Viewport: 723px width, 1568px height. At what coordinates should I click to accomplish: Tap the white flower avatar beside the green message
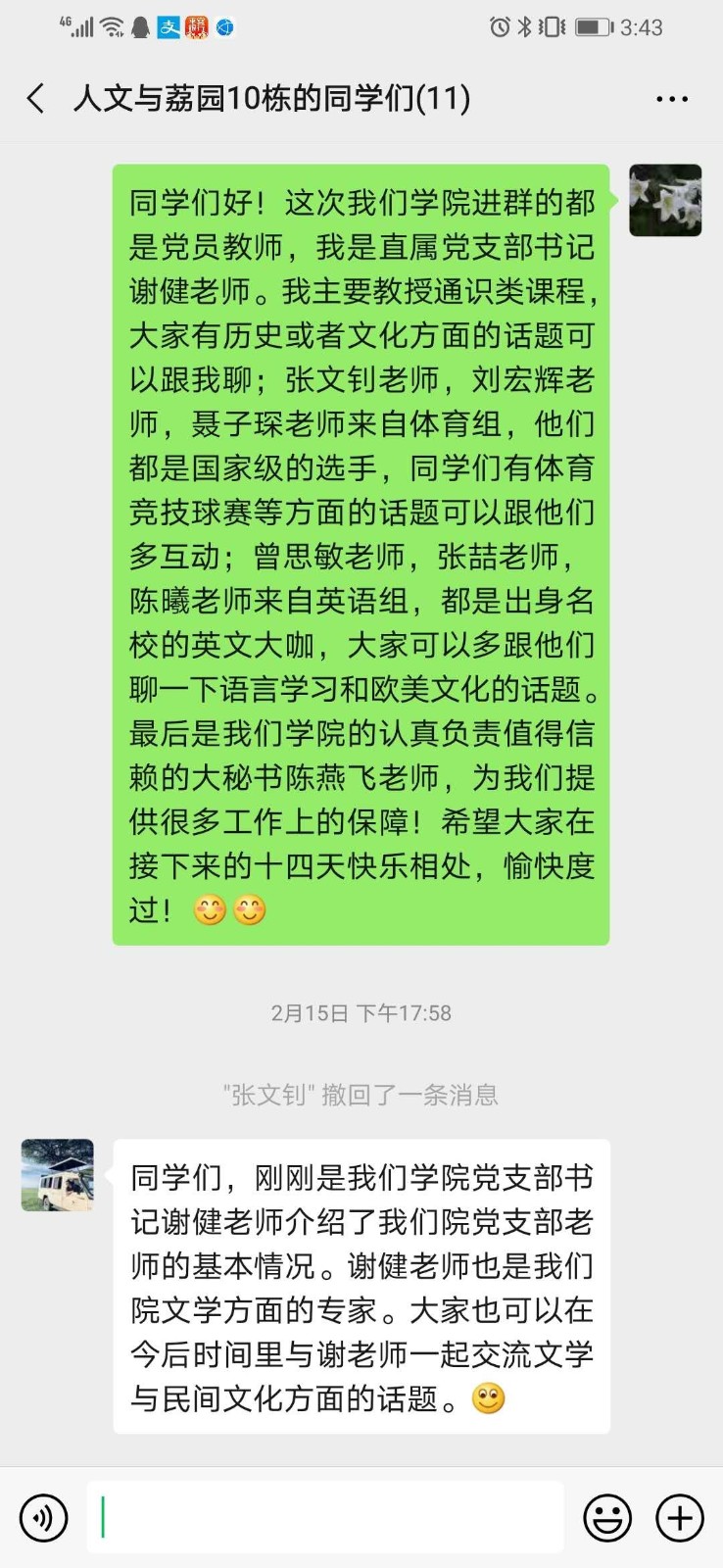click(665, 200)
